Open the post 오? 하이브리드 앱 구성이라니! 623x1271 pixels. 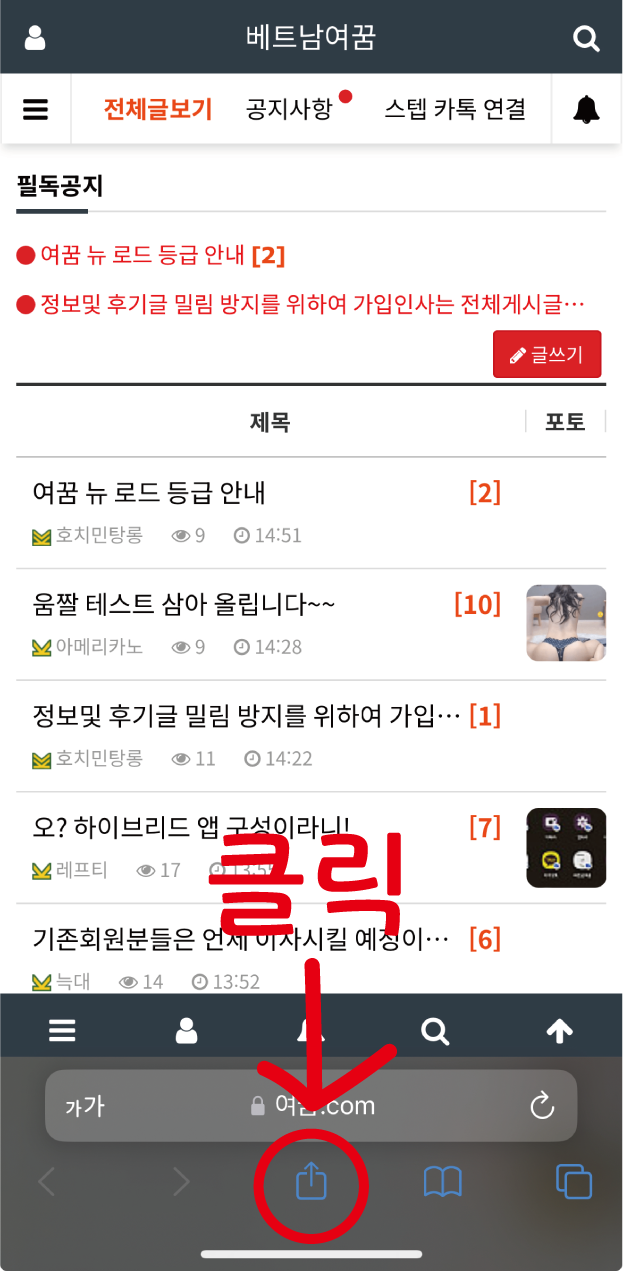coord(191,827)
